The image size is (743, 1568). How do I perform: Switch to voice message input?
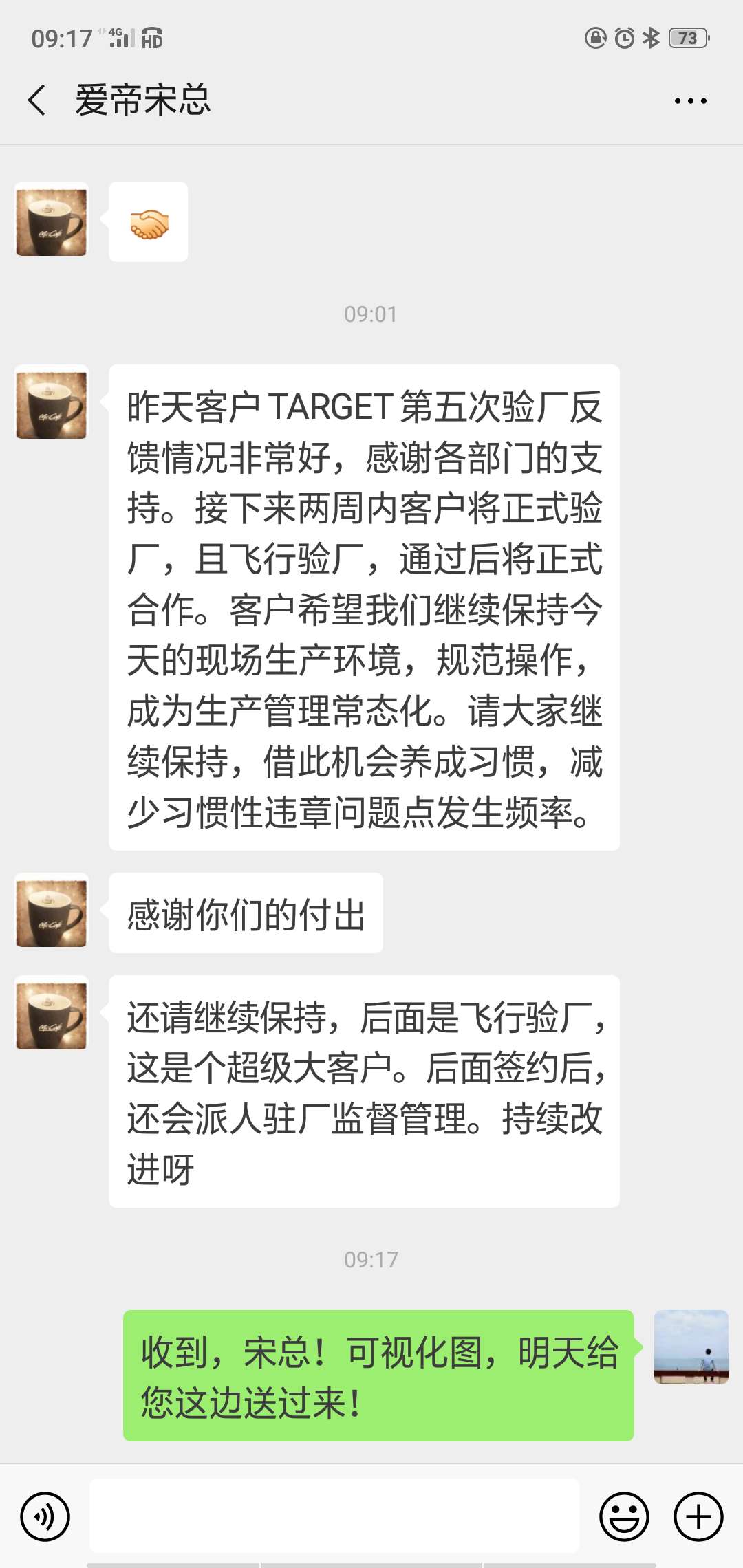(x=45, y=1516)
